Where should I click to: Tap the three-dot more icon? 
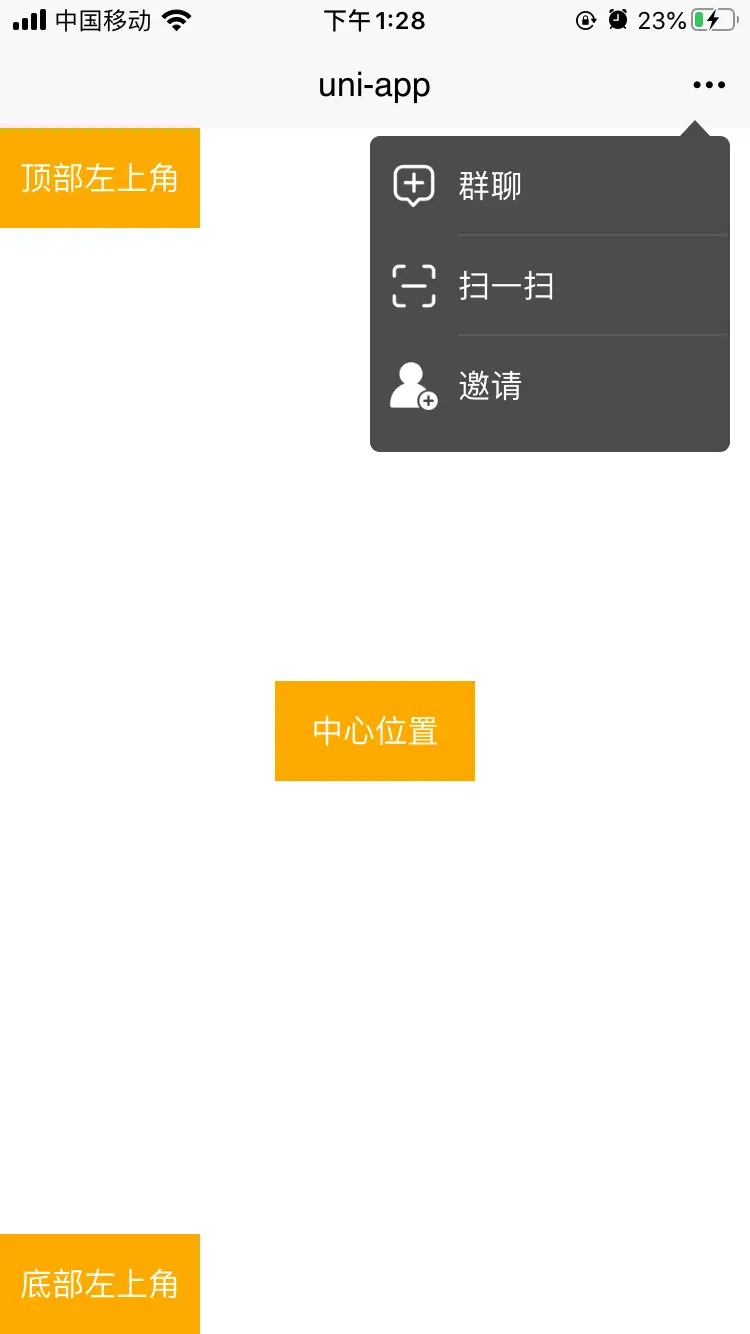[x=708, y=85]
